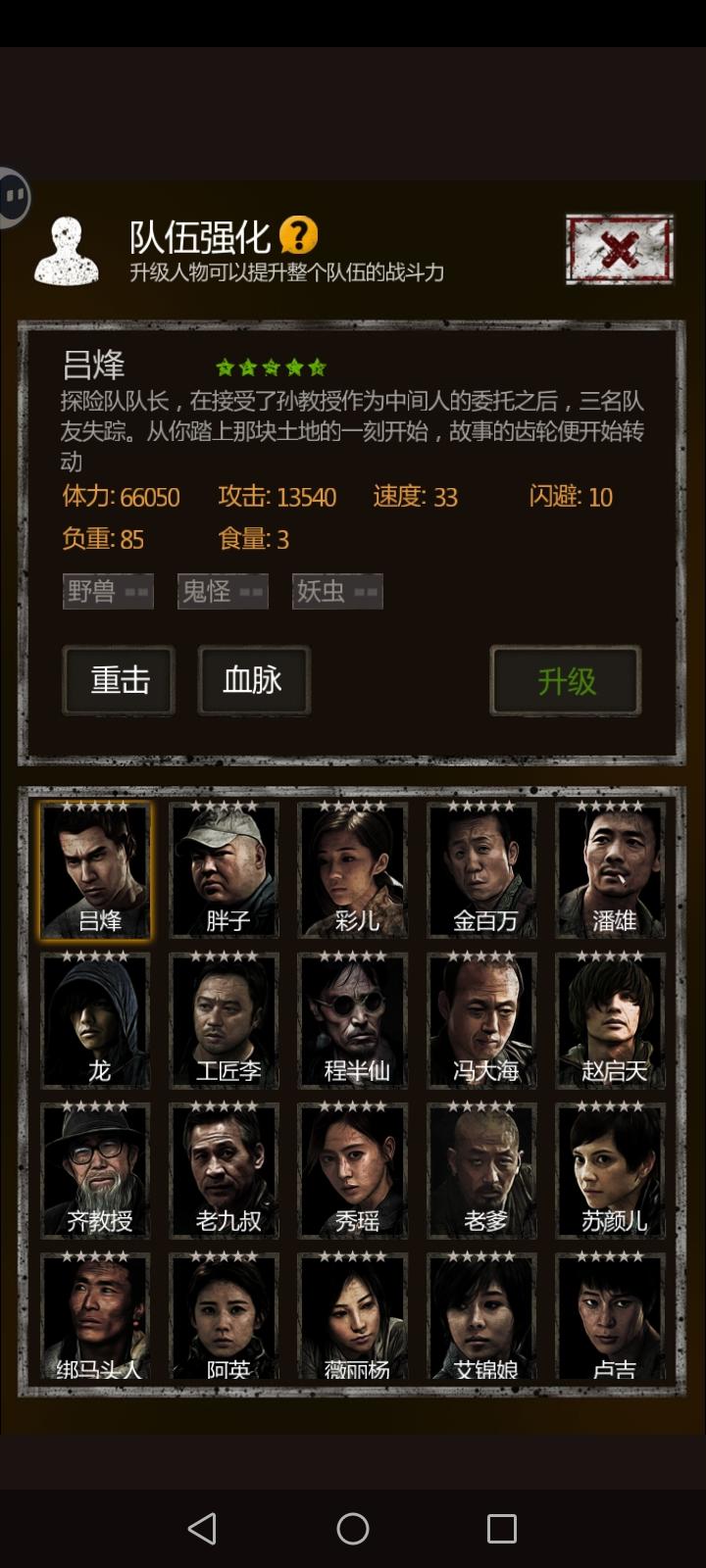Tap the Android back arrow

tap(202, 1527)
